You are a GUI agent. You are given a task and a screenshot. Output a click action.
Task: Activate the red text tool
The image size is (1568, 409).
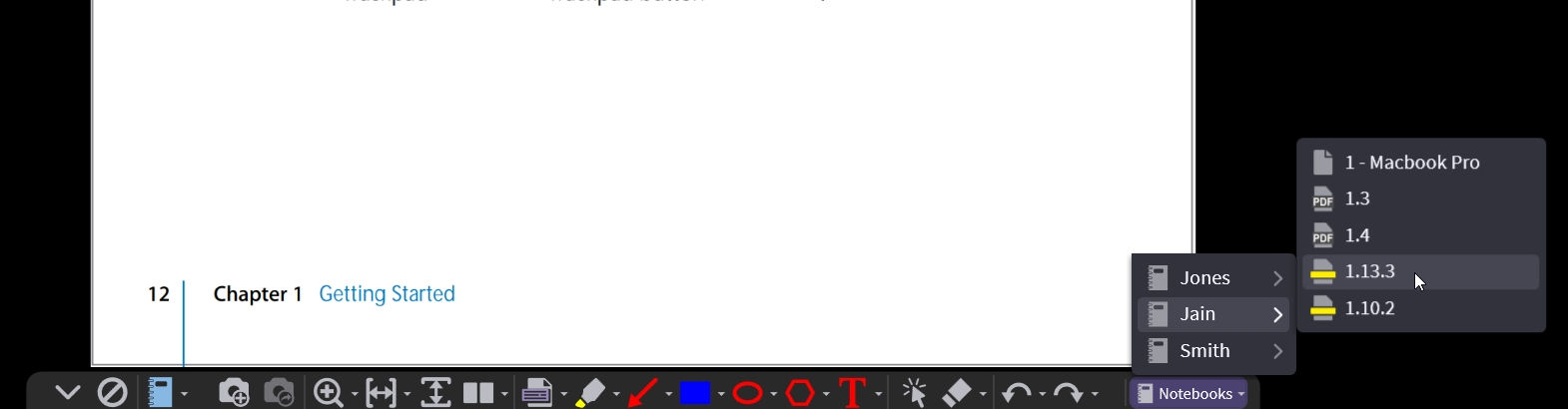click(x=852, y=392)
